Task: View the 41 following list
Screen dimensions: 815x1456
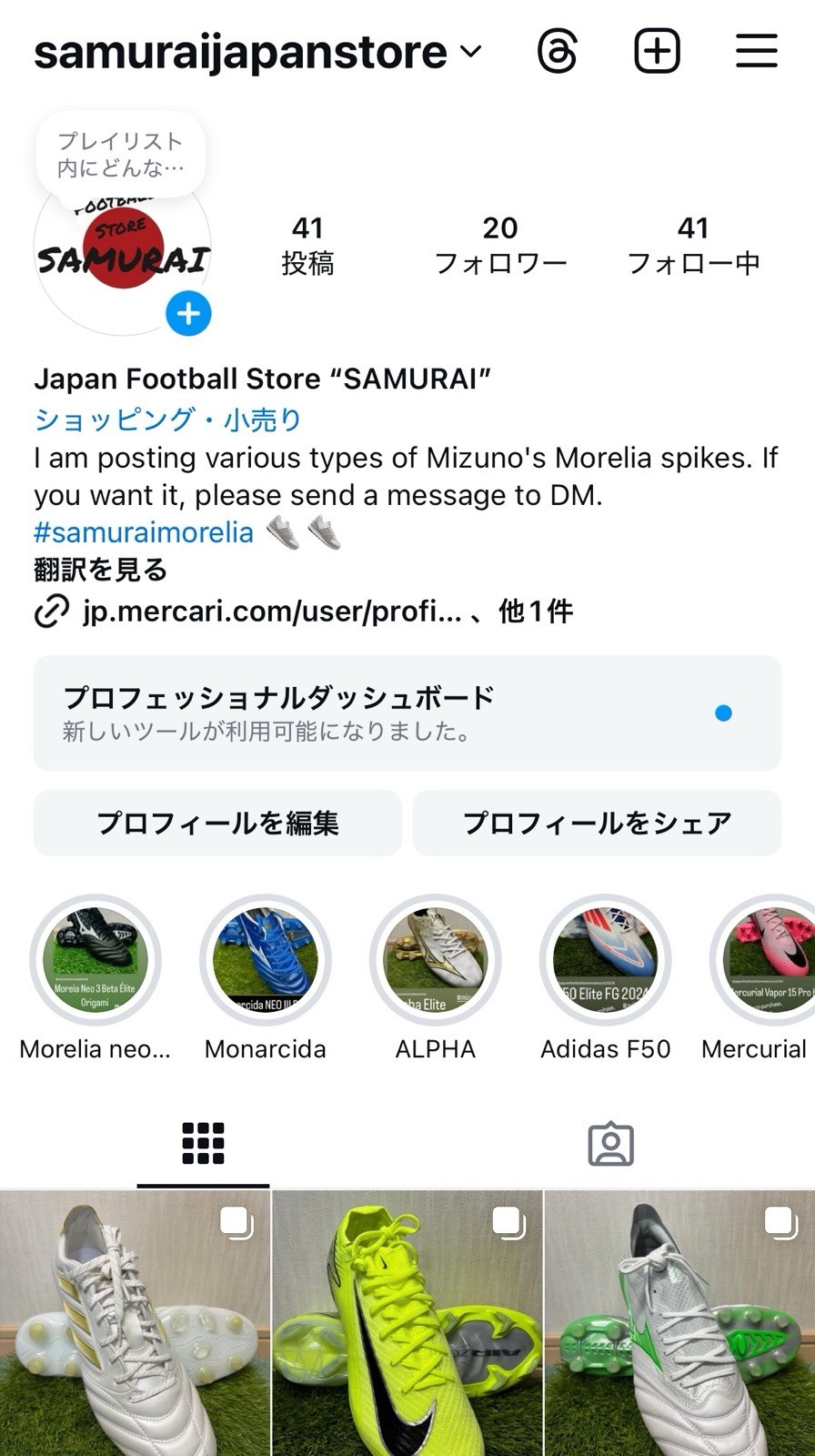Action: tap(693, 245)
